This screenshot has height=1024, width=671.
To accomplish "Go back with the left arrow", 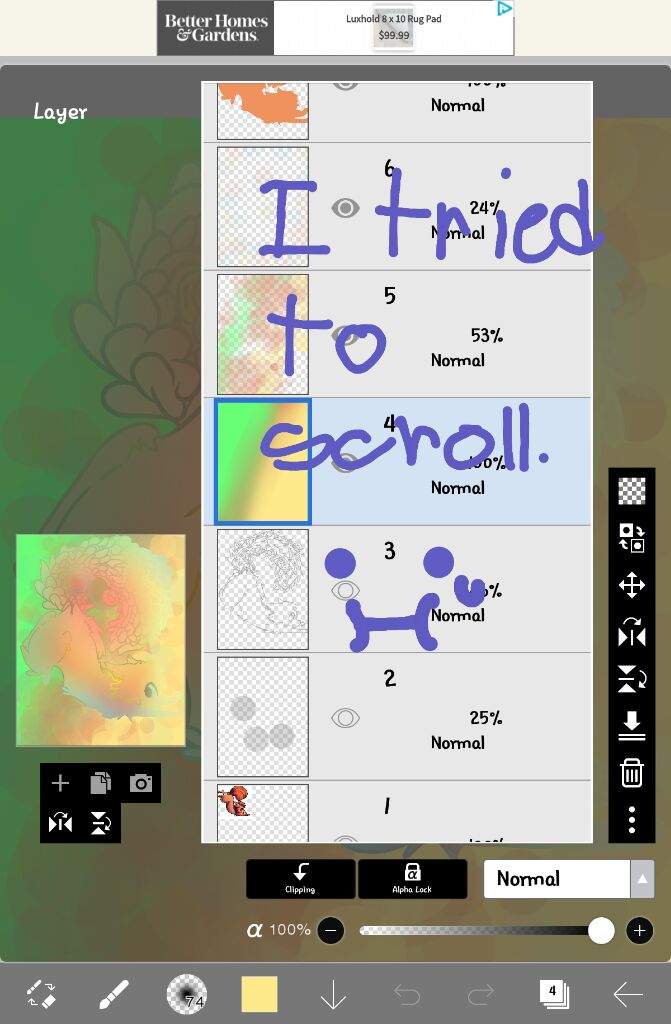I will [628, 994].
